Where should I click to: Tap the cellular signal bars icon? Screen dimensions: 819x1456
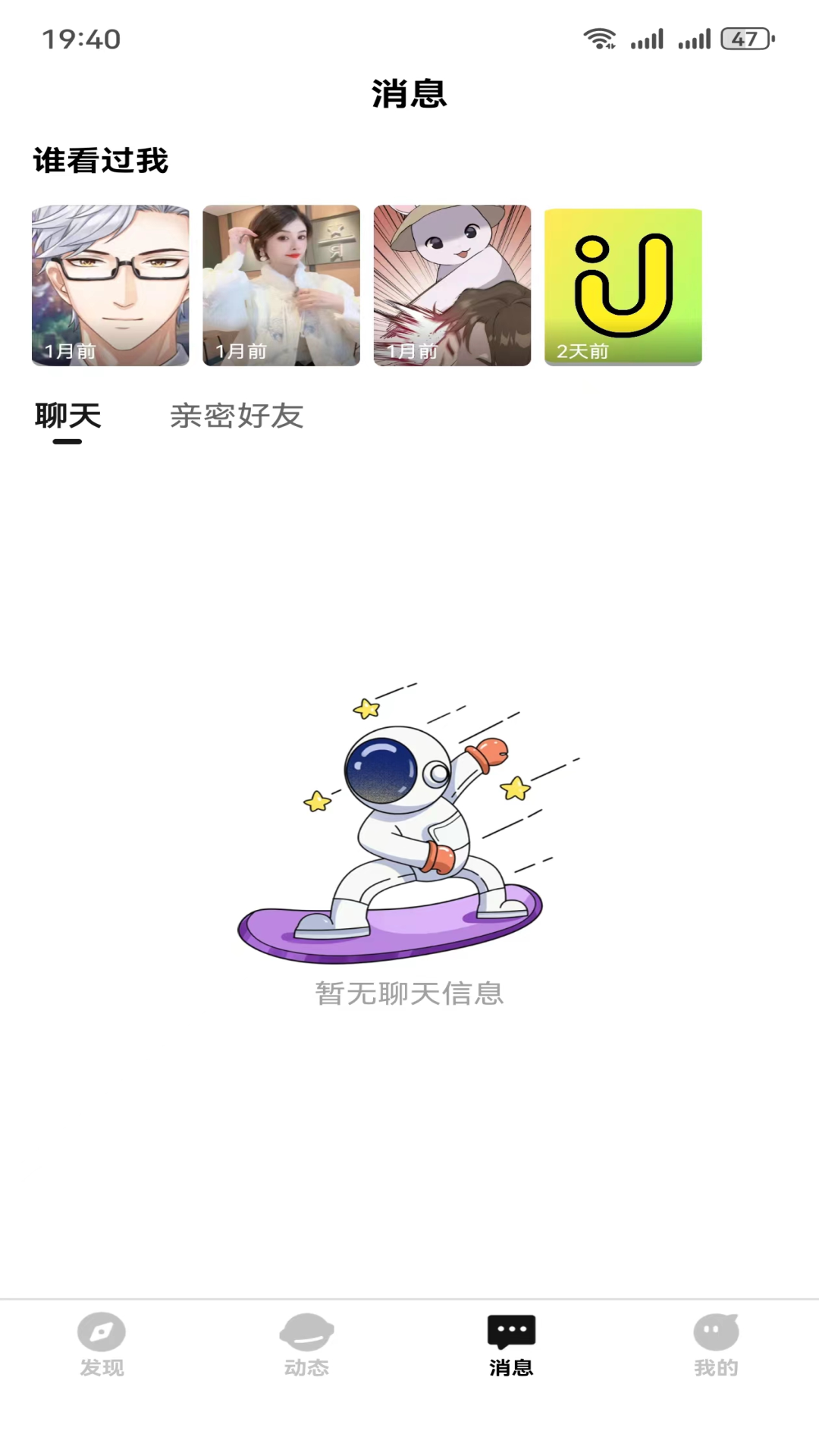click(648, 36)
